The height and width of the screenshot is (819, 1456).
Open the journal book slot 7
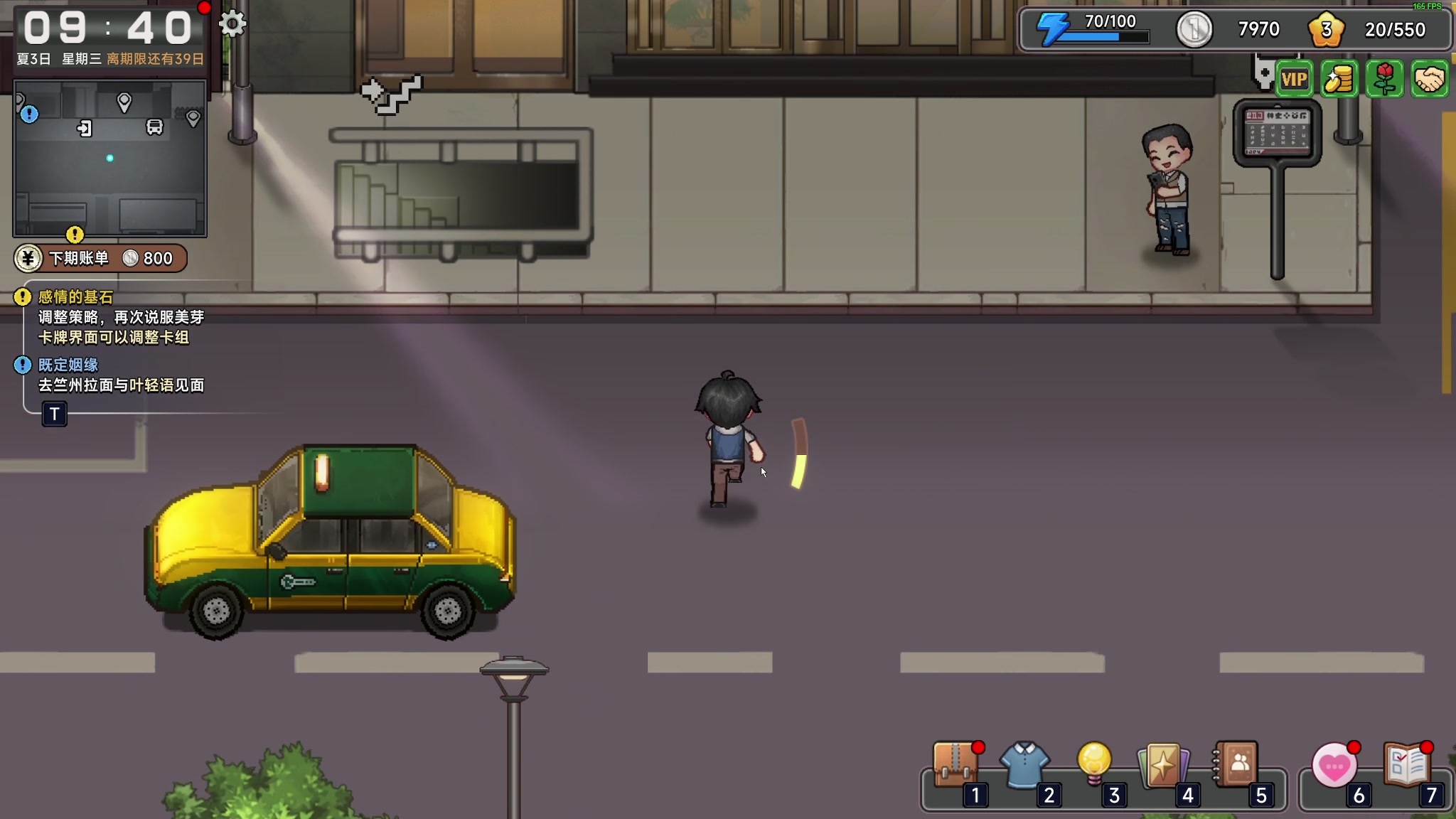[x=1407, y=766]
